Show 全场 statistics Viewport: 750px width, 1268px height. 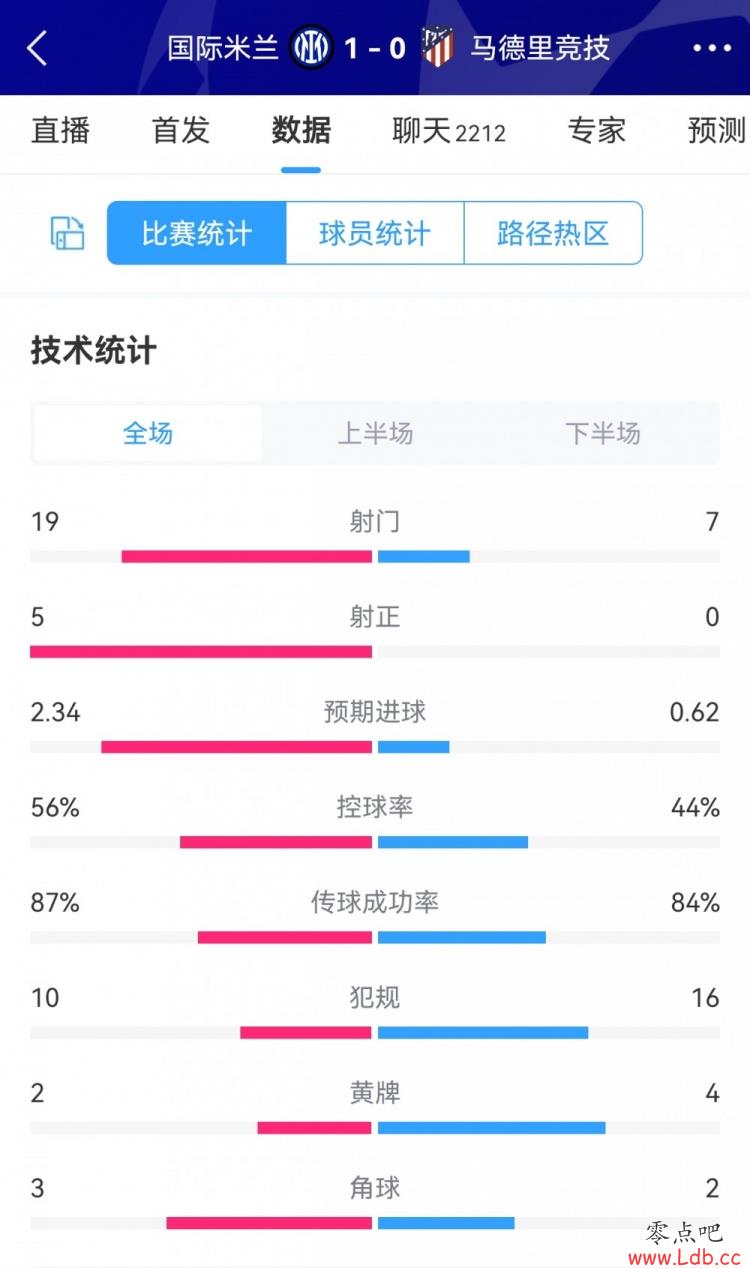pyautogui.click(x=148, y=433)
